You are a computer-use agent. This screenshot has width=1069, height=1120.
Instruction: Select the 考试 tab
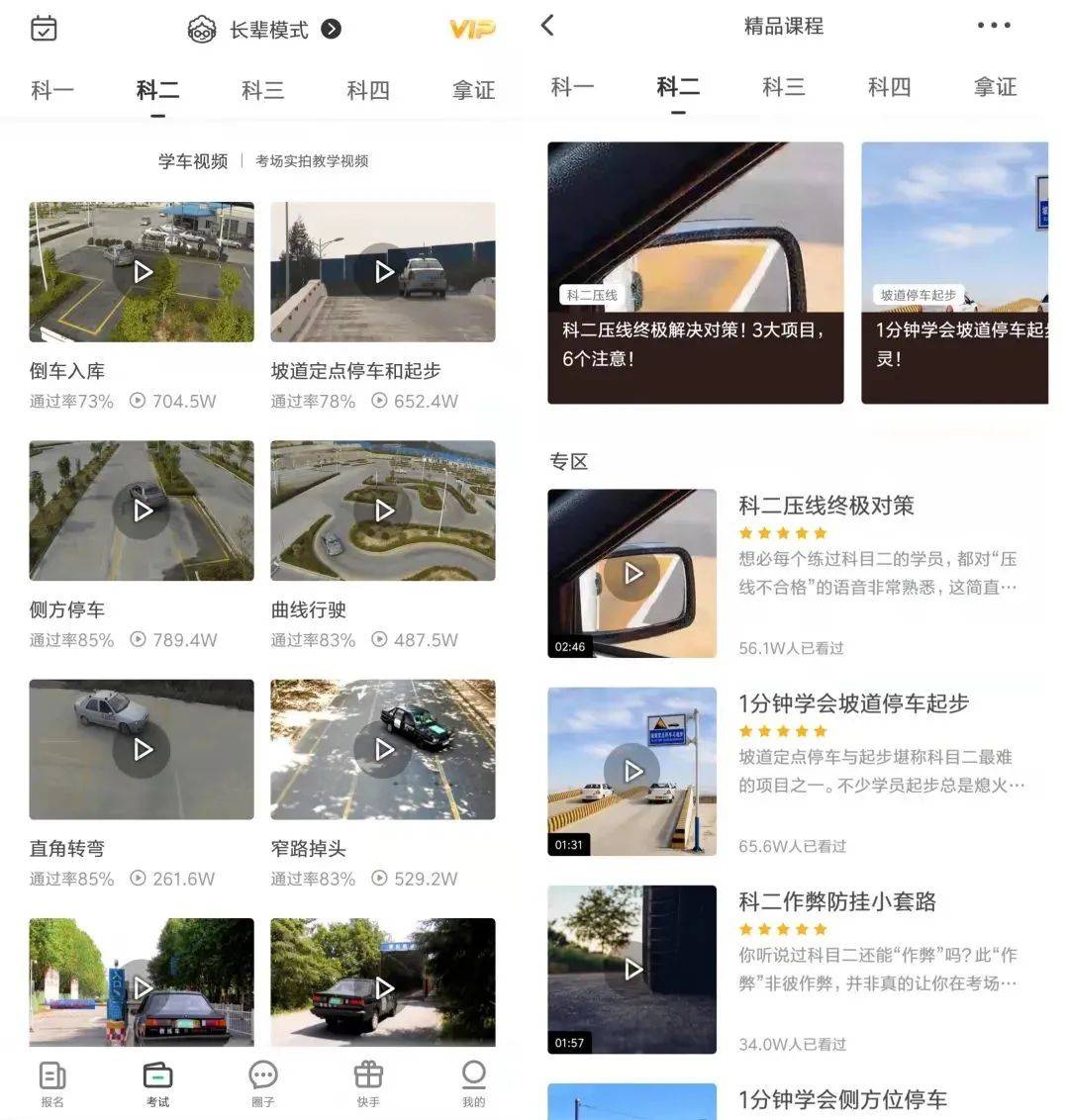tap(157, 1082)
